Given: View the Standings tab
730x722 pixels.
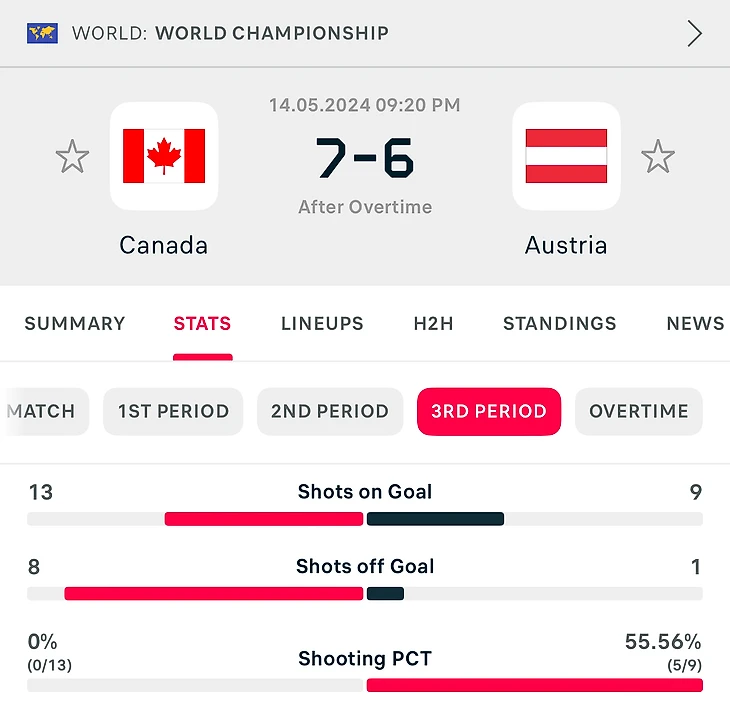Looking at the screenshot, I should [x=559, y=324].
